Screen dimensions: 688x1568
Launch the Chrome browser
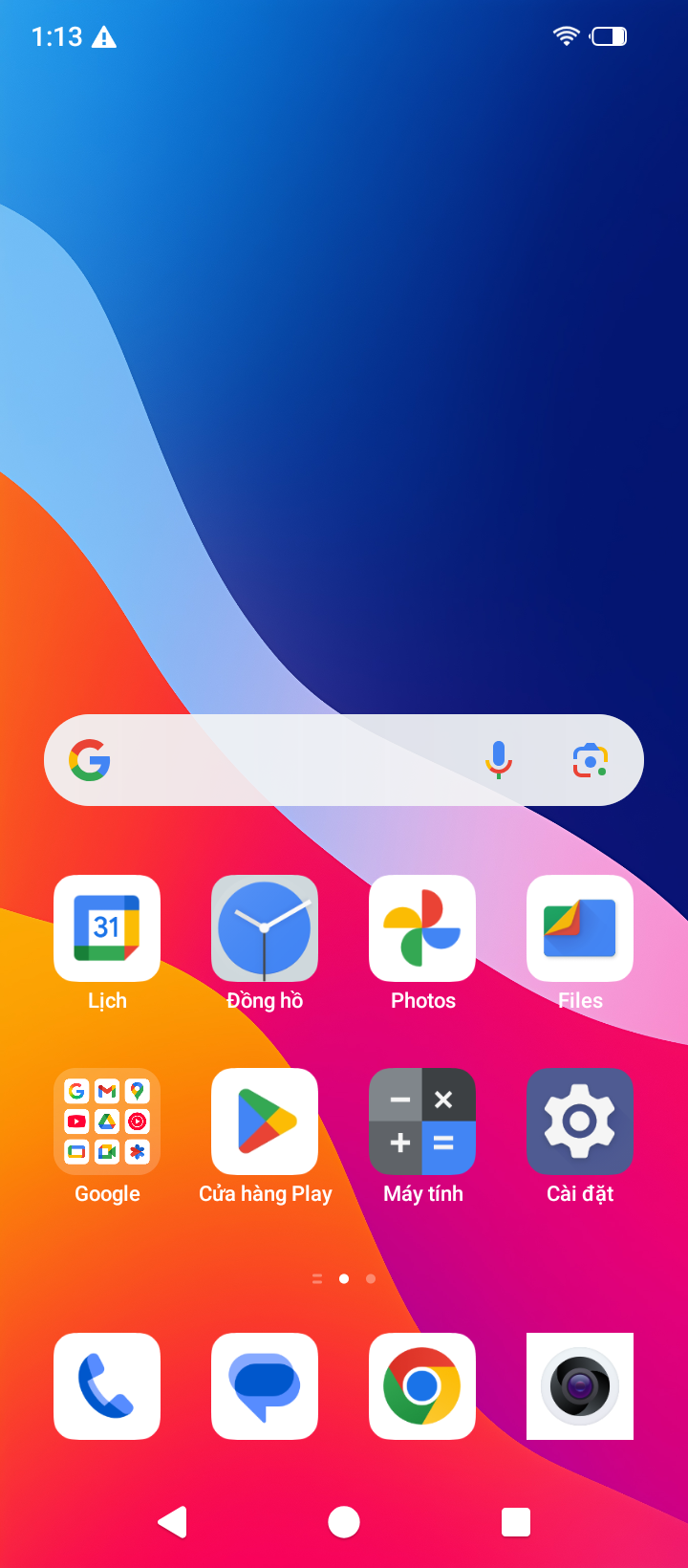(x=422, y=1386)
